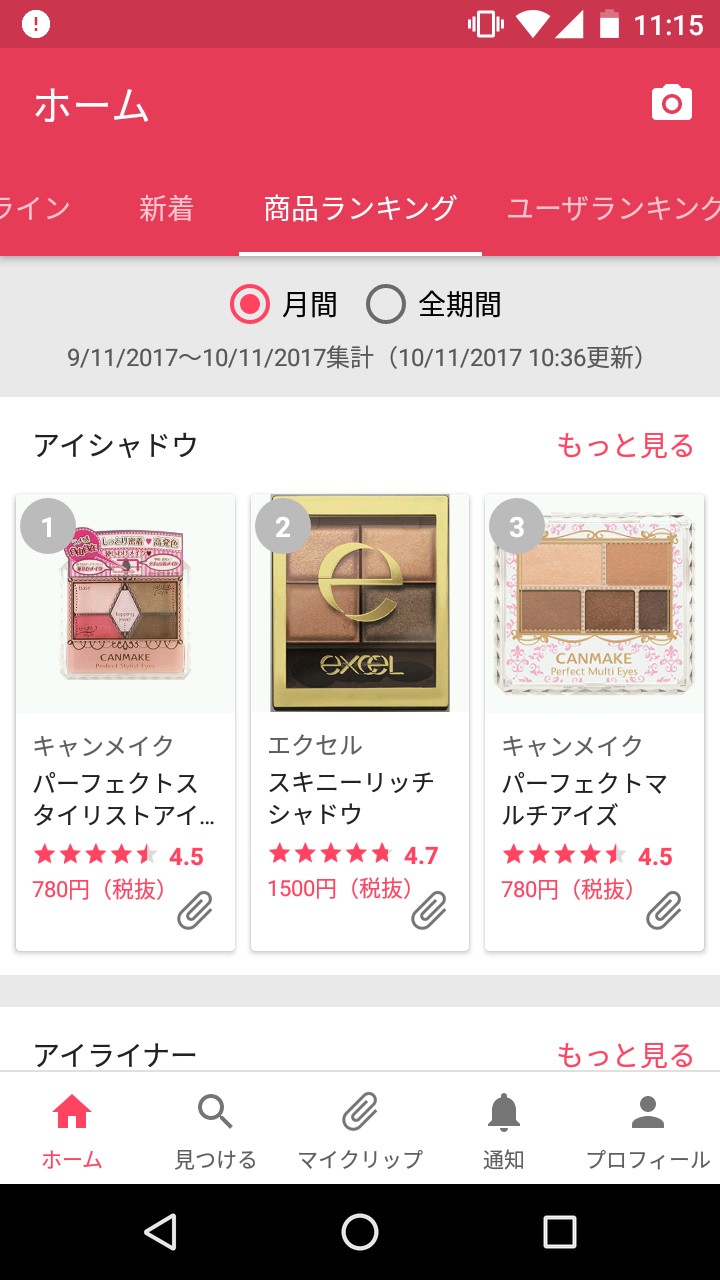
Task: Select the 月間 radio button
Action: 250,304
